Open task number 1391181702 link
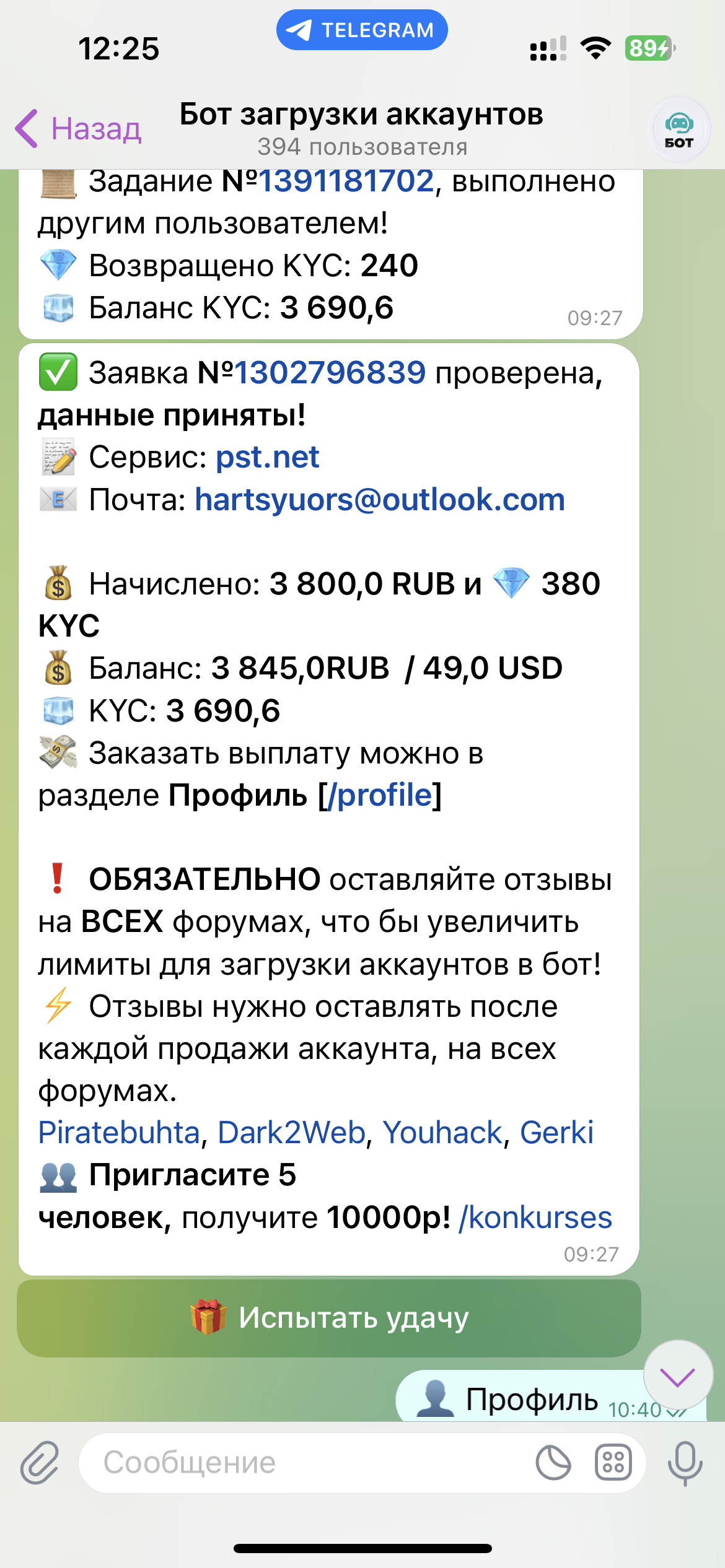Screen dimensions: 725x1568 (346, 181)
